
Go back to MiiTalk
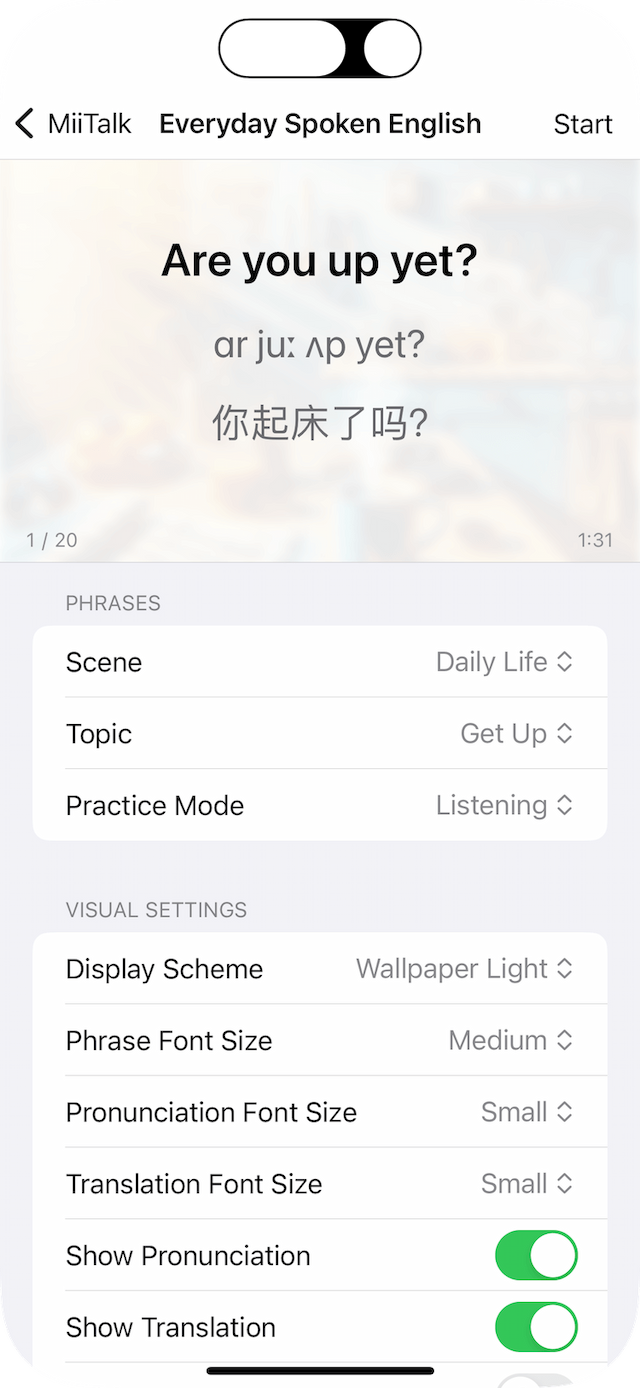[73, 124]
